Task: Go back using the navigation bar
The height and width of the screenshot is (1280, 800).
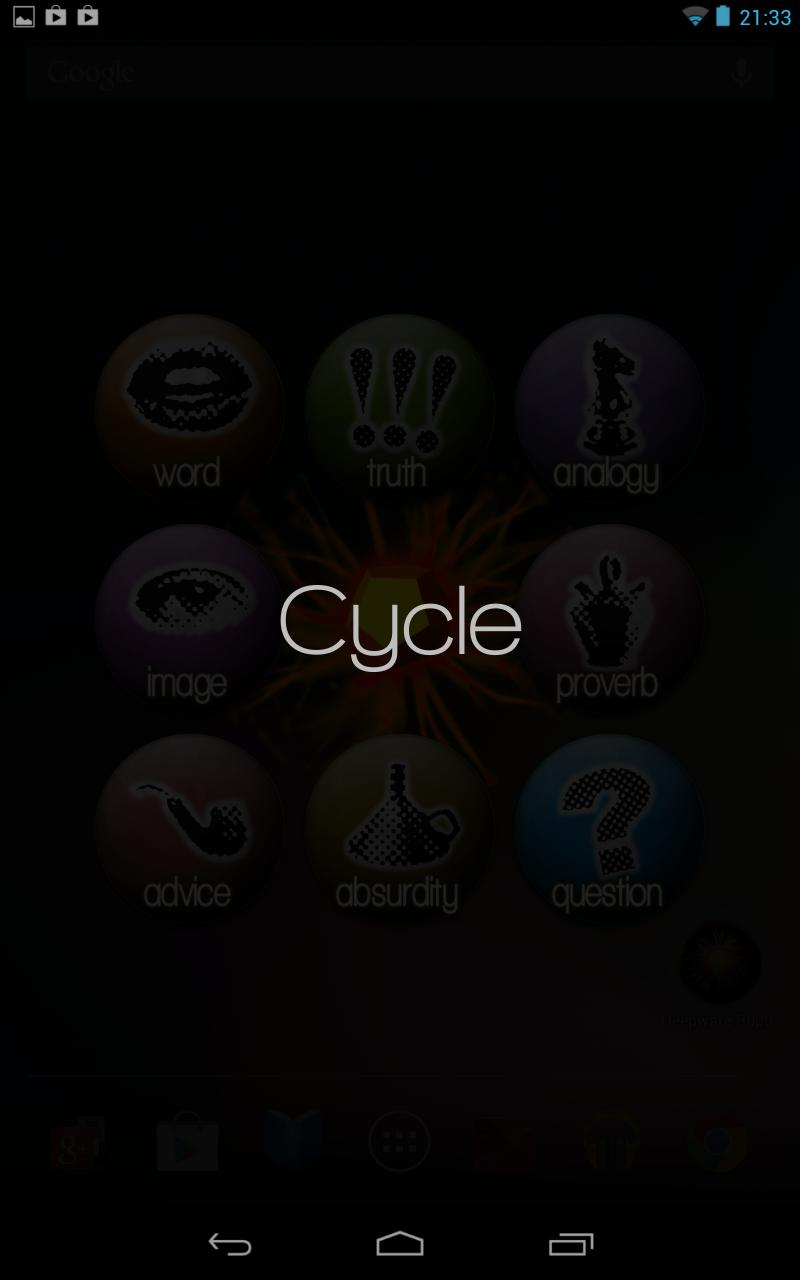Action: coord(230,1244)
